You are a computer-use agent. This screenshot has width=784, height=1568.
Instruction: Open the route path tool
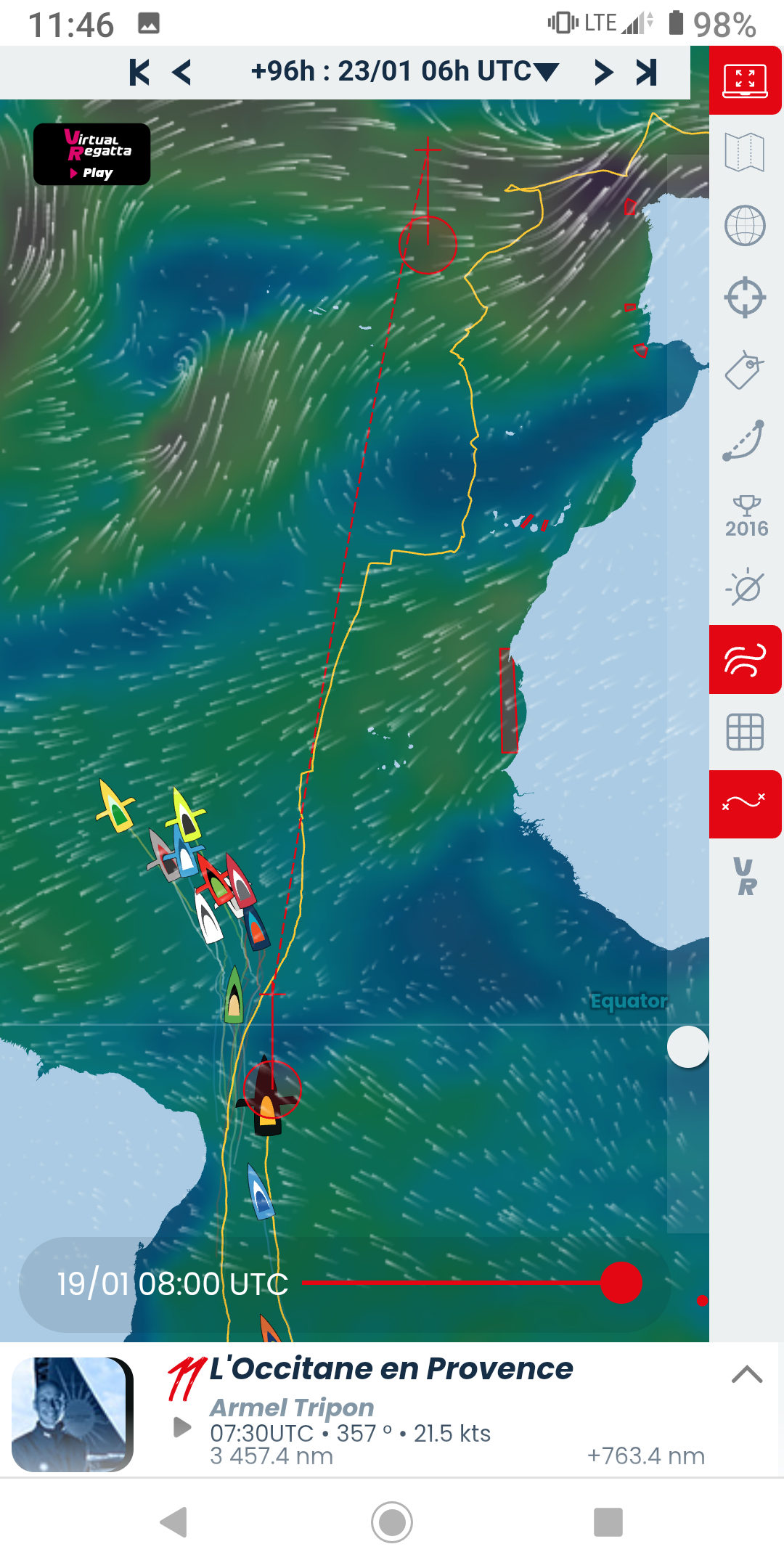[x=746, y=441]
